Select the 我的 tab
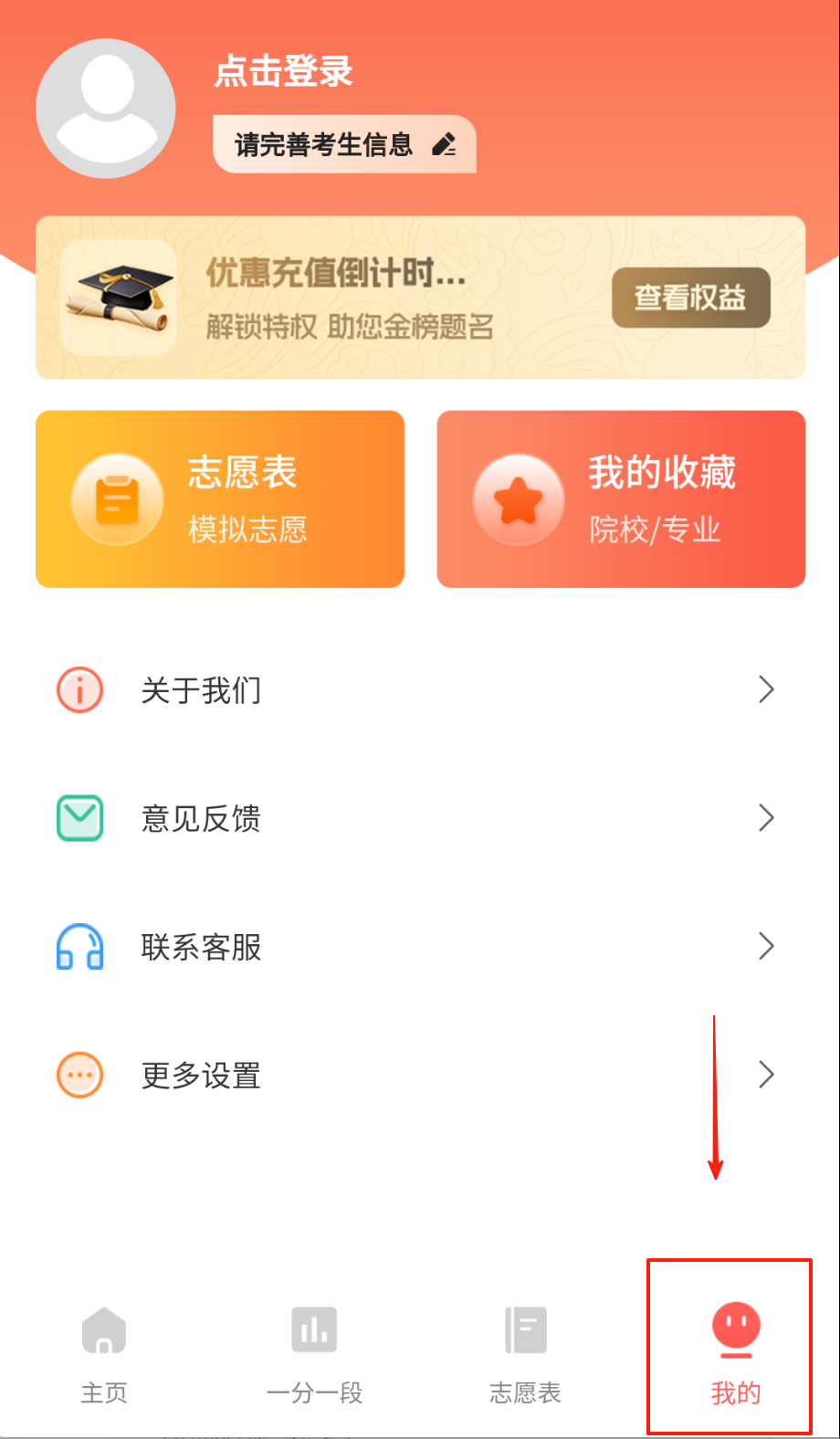Screen dimensions: 840x1439 [735, 1351]
